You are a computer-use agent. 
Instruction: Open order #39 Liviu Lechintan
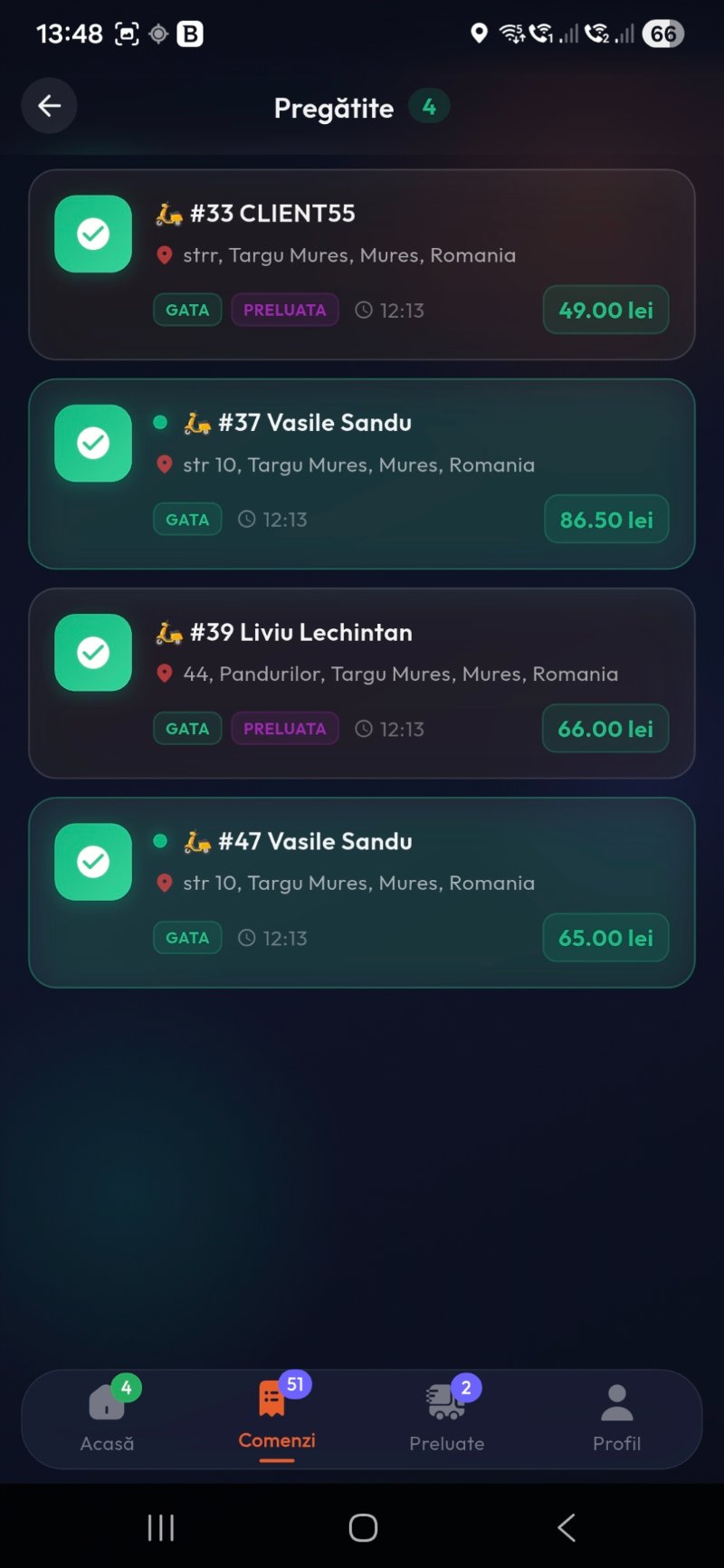(x=362, y=683)
